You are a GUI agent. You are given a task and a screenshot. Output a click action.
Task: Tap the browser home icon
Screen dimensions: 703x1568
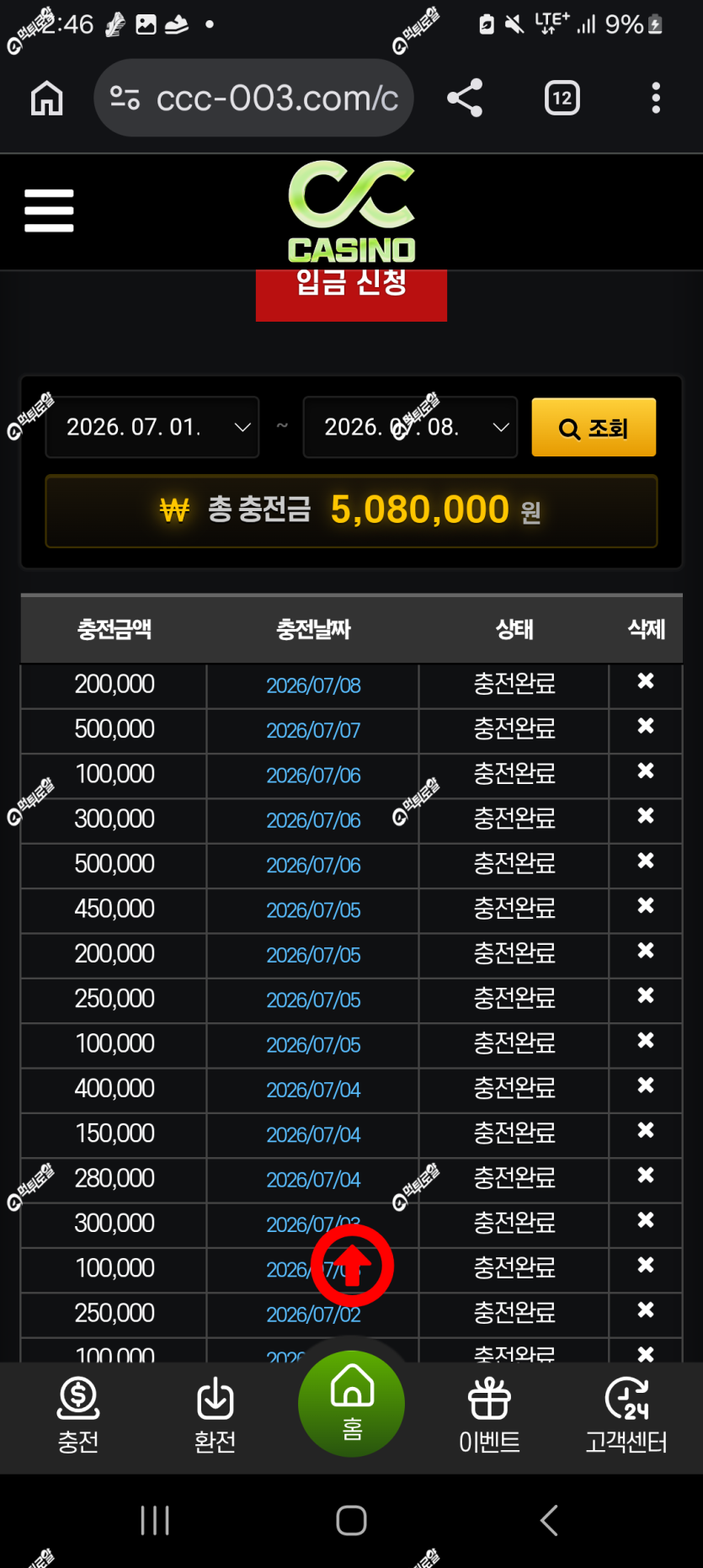click(x=47, y=99)
